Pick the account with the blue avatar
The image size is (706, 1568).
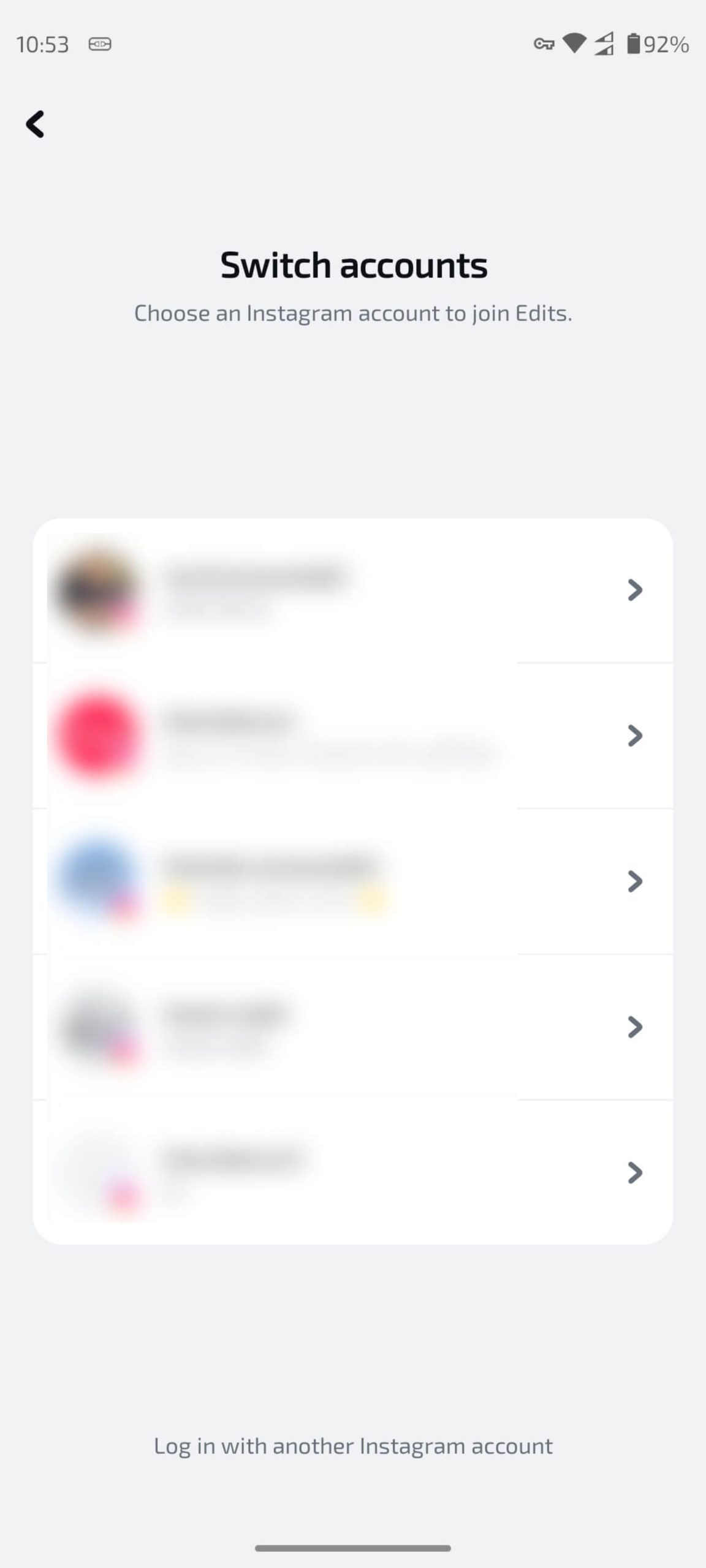click(353, 881)
